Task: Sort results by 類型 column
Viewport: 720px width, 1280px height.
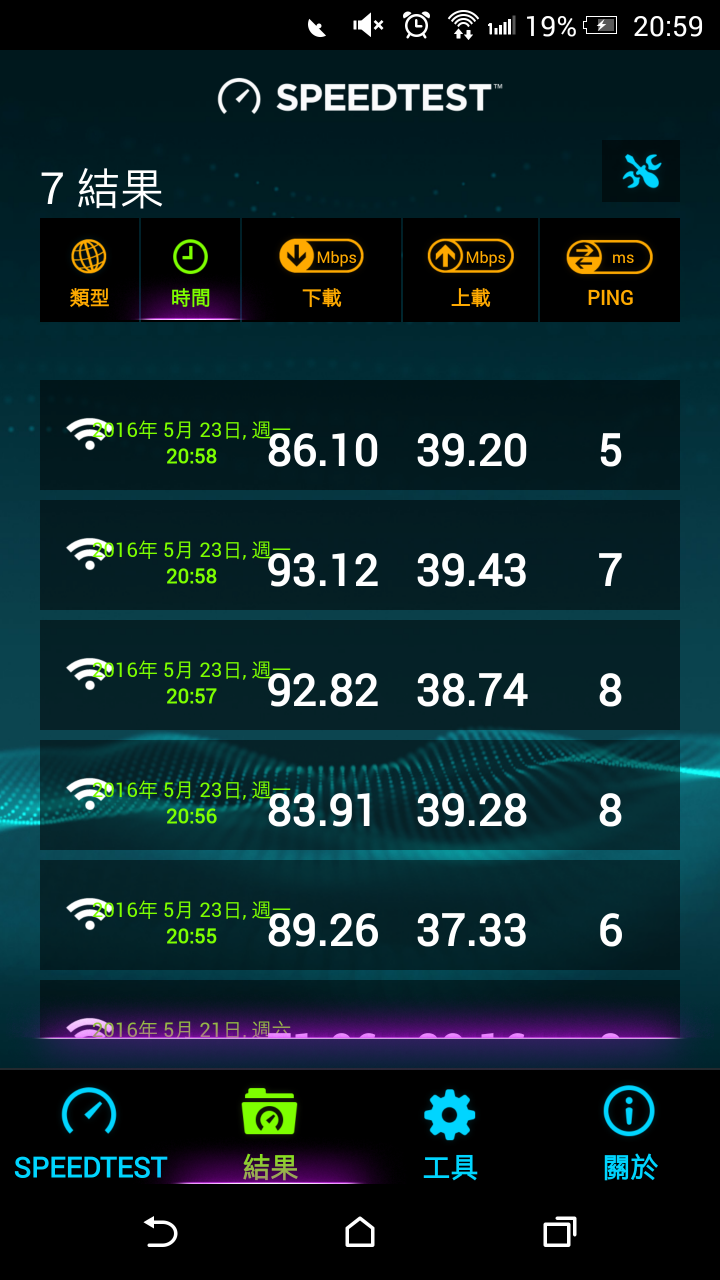Action: click(x=89, y=271)
